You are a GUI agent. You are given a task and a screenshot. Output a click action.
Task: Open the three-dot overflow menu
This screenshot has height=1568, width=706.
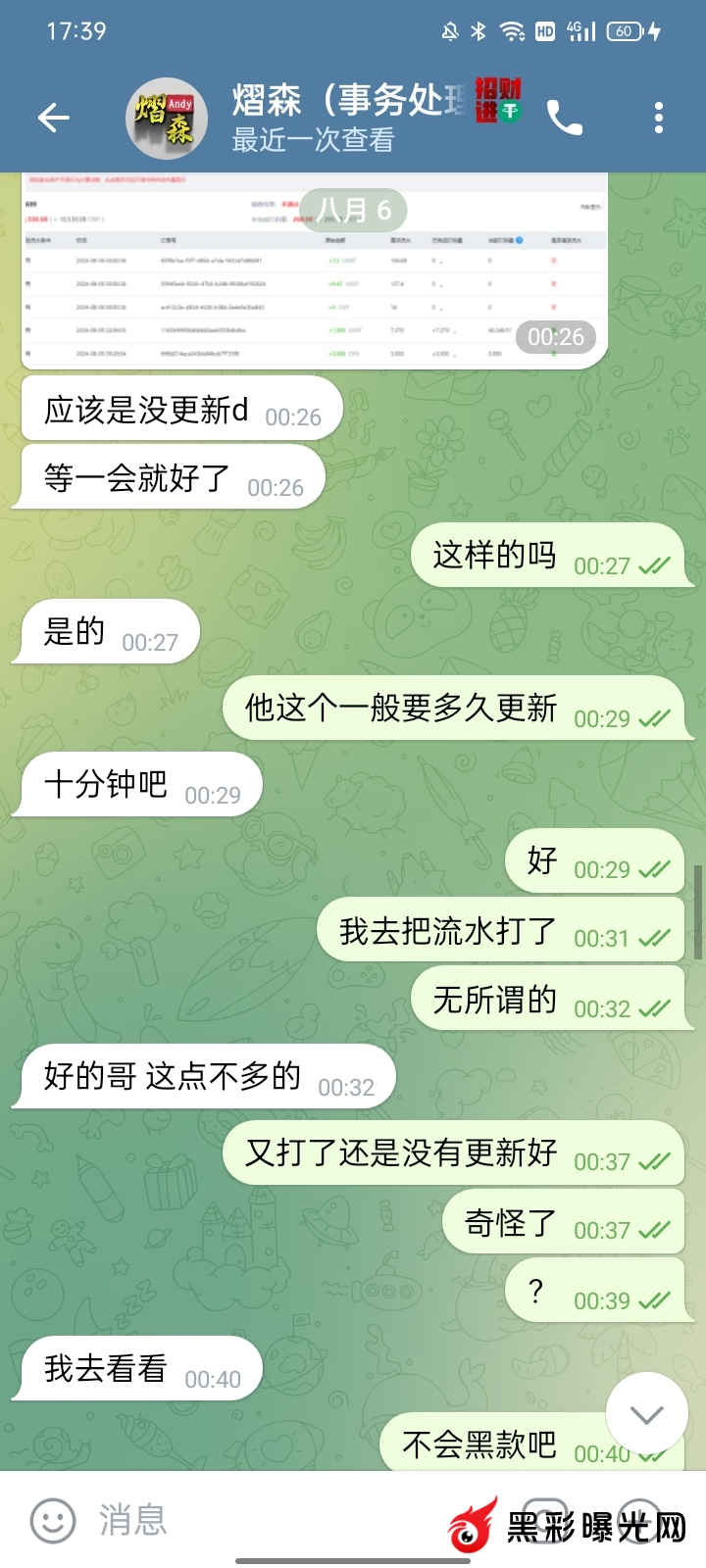coord(658,119)
